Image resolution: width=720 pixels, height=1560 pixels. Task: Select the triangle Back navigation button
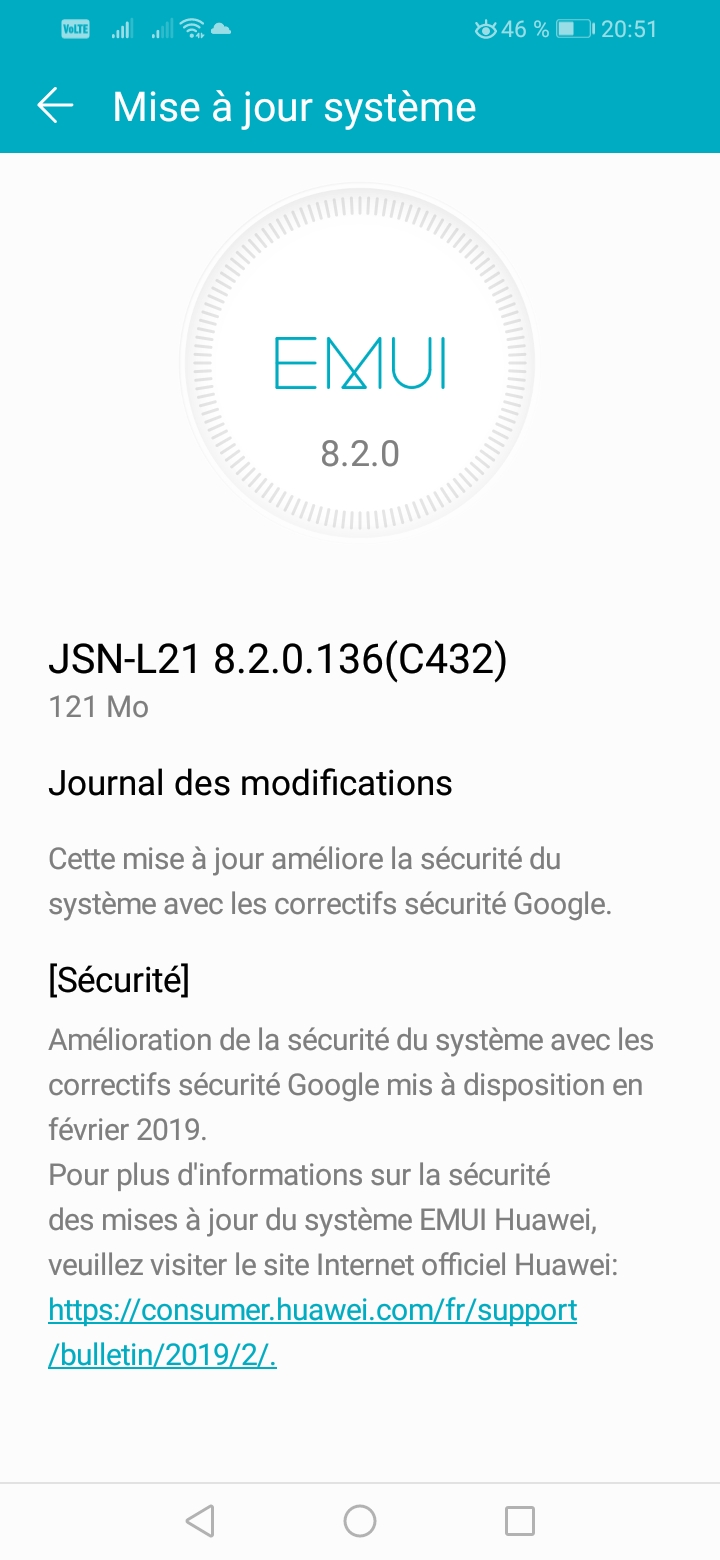pyautogui.click(x=200, y=1520)
